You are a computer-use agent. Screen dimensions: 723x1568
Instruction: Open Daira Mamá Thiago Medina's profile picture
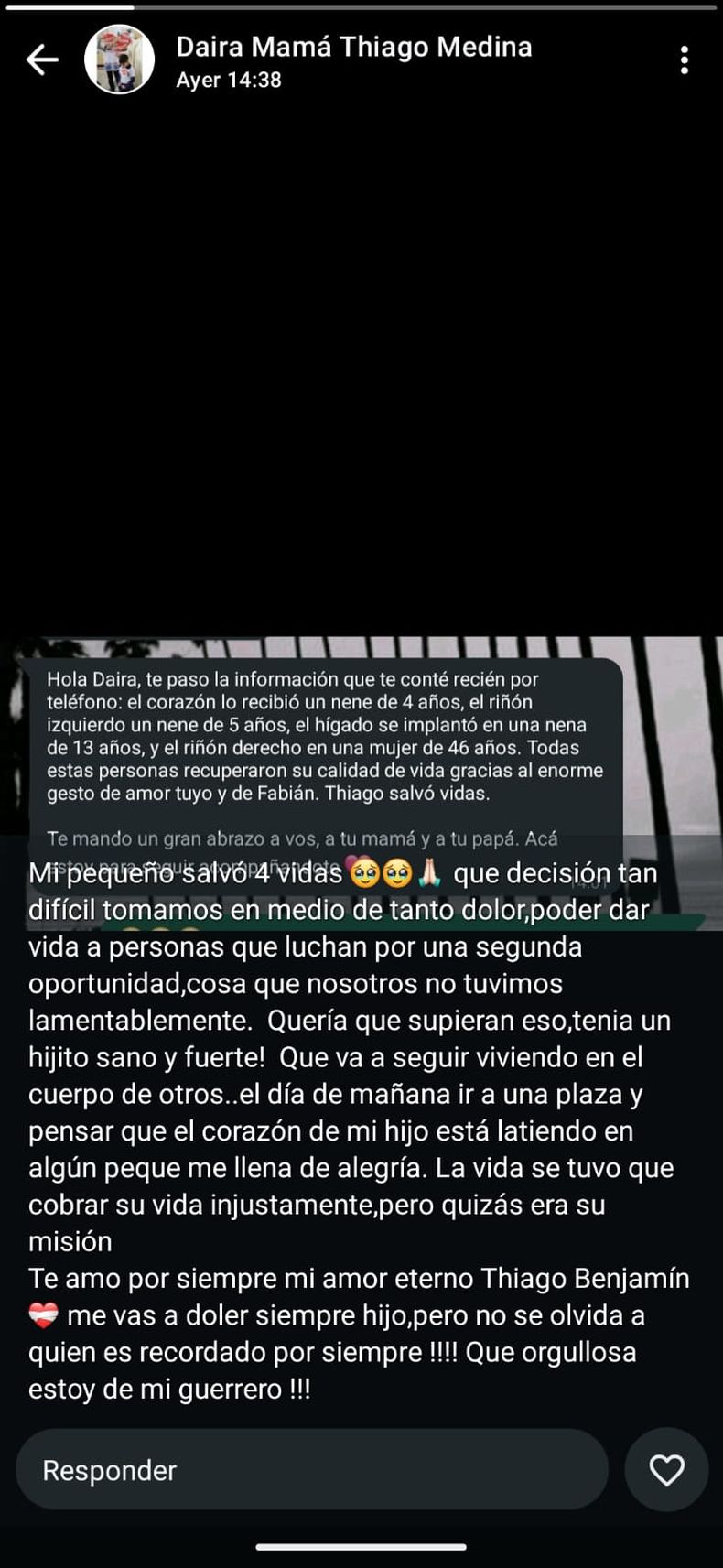click(119, 60)
